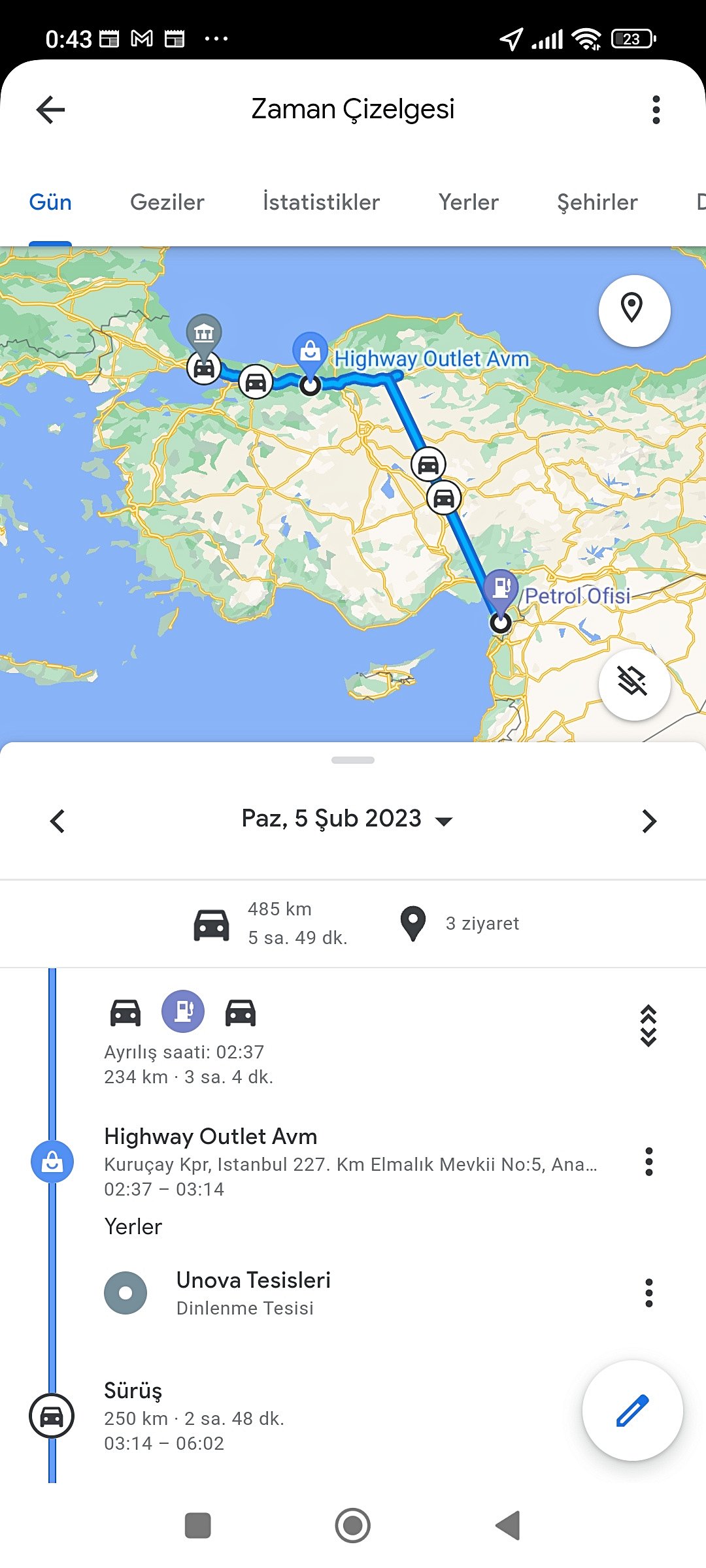Open options for Unova Tesisleri

pos(648,1292)
